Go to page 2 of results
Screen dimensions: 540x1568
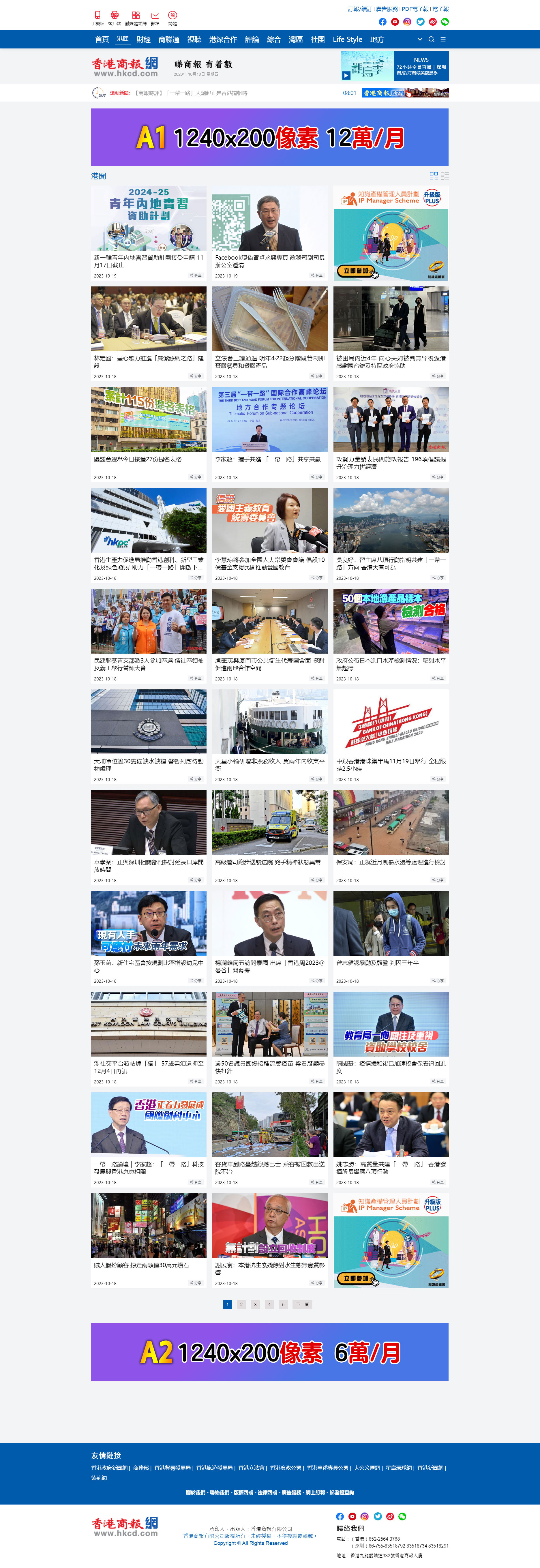(241, 1304)
